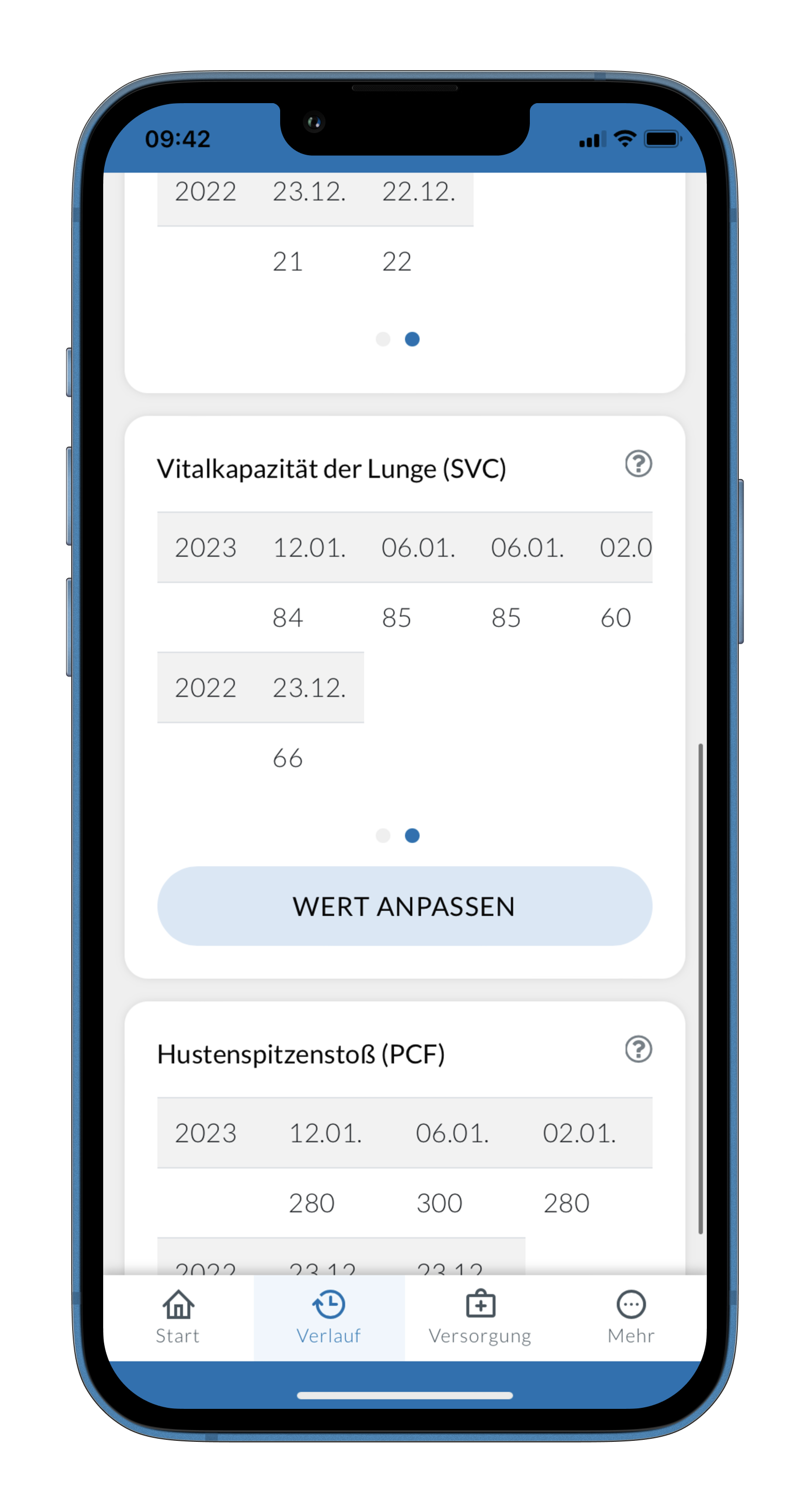Image resolution: width=810 pixels, height=1512 pixels.
Task: Select the Verlauf tab
Action: click(x=329, y=1317)
